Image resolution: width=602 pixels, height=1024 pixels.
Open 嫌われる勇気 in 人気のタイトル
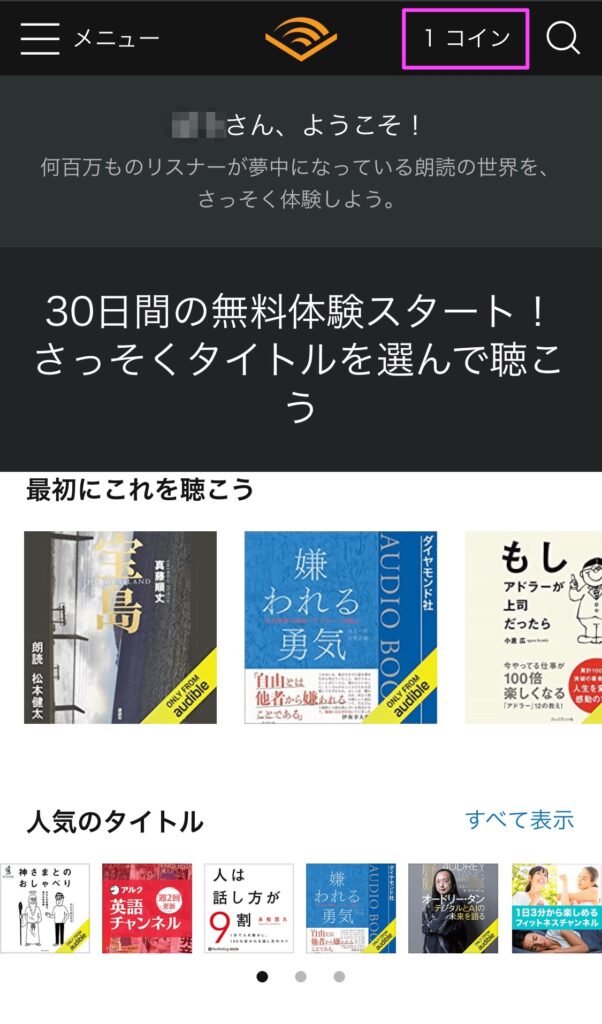pos(351,908)
